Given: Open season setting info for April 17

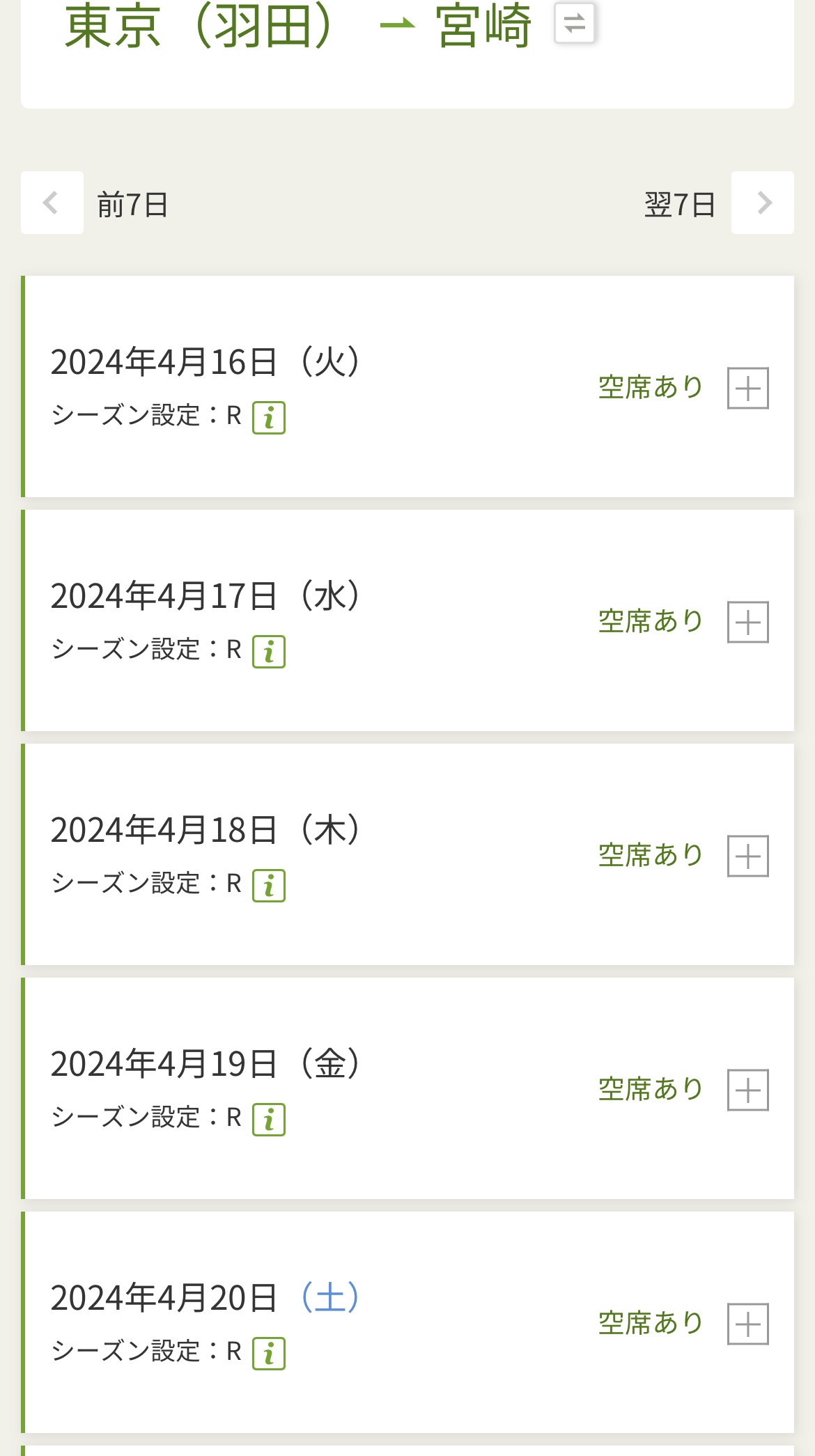Looking at the screenshot, I should click(269, 652).
